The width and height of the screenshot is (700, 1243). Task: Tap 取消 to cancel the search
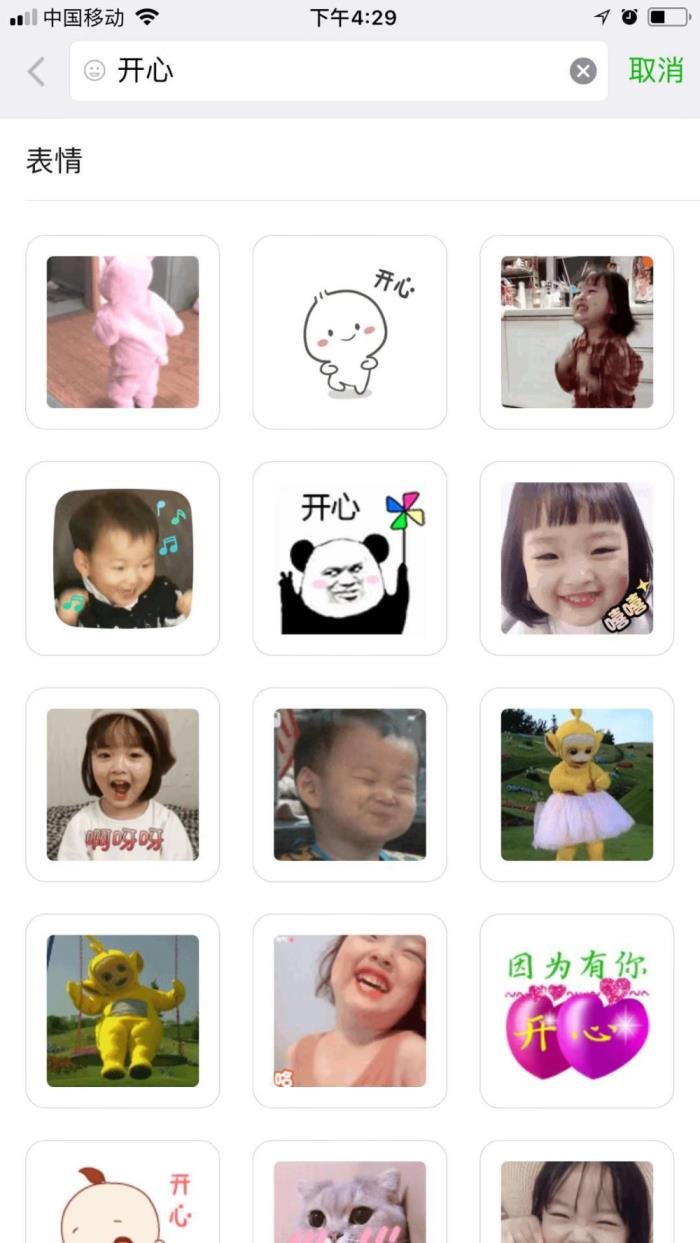coord(656,70)
